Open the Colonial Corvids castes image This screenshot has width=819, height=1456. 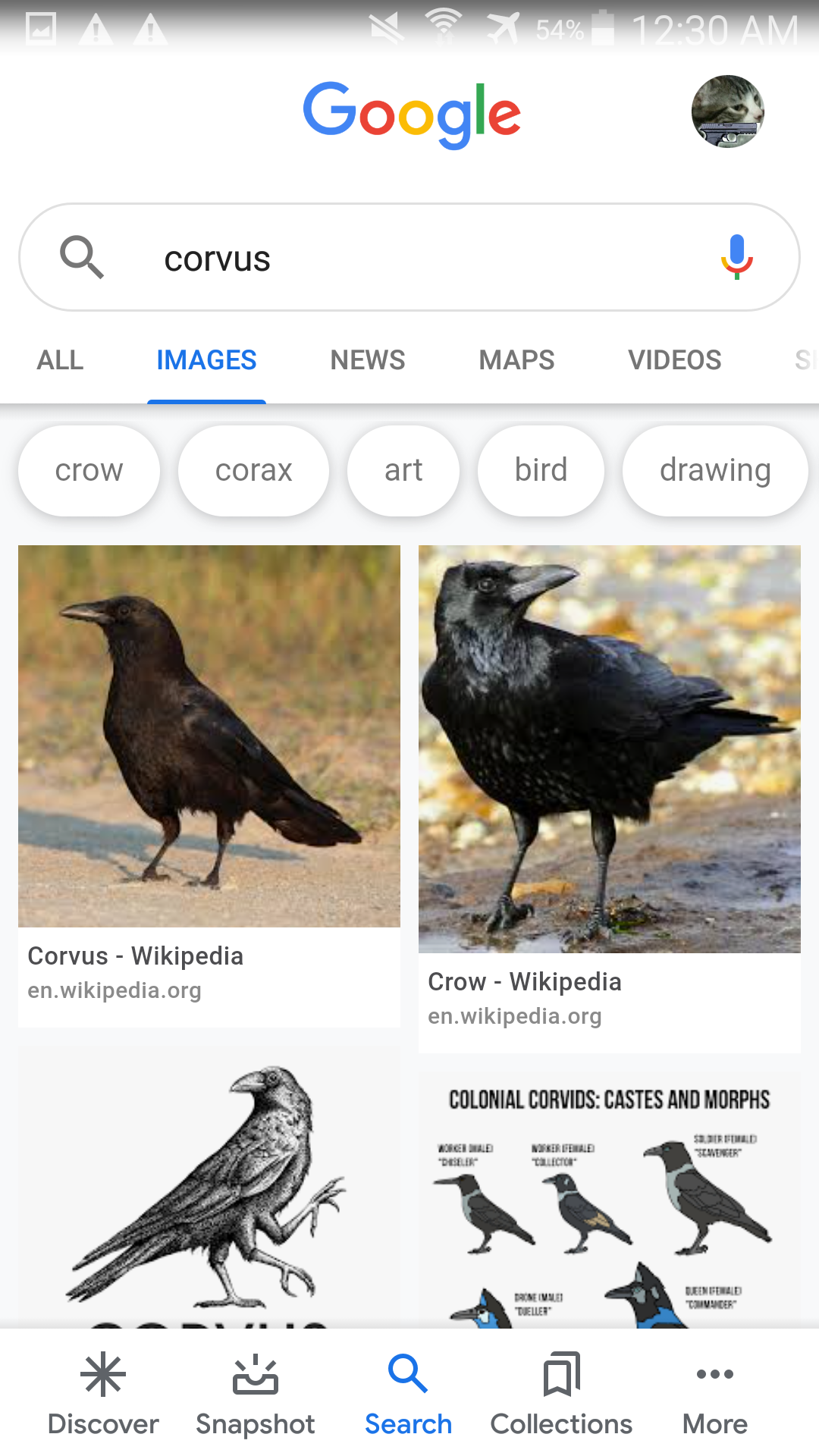point(609,1191)
